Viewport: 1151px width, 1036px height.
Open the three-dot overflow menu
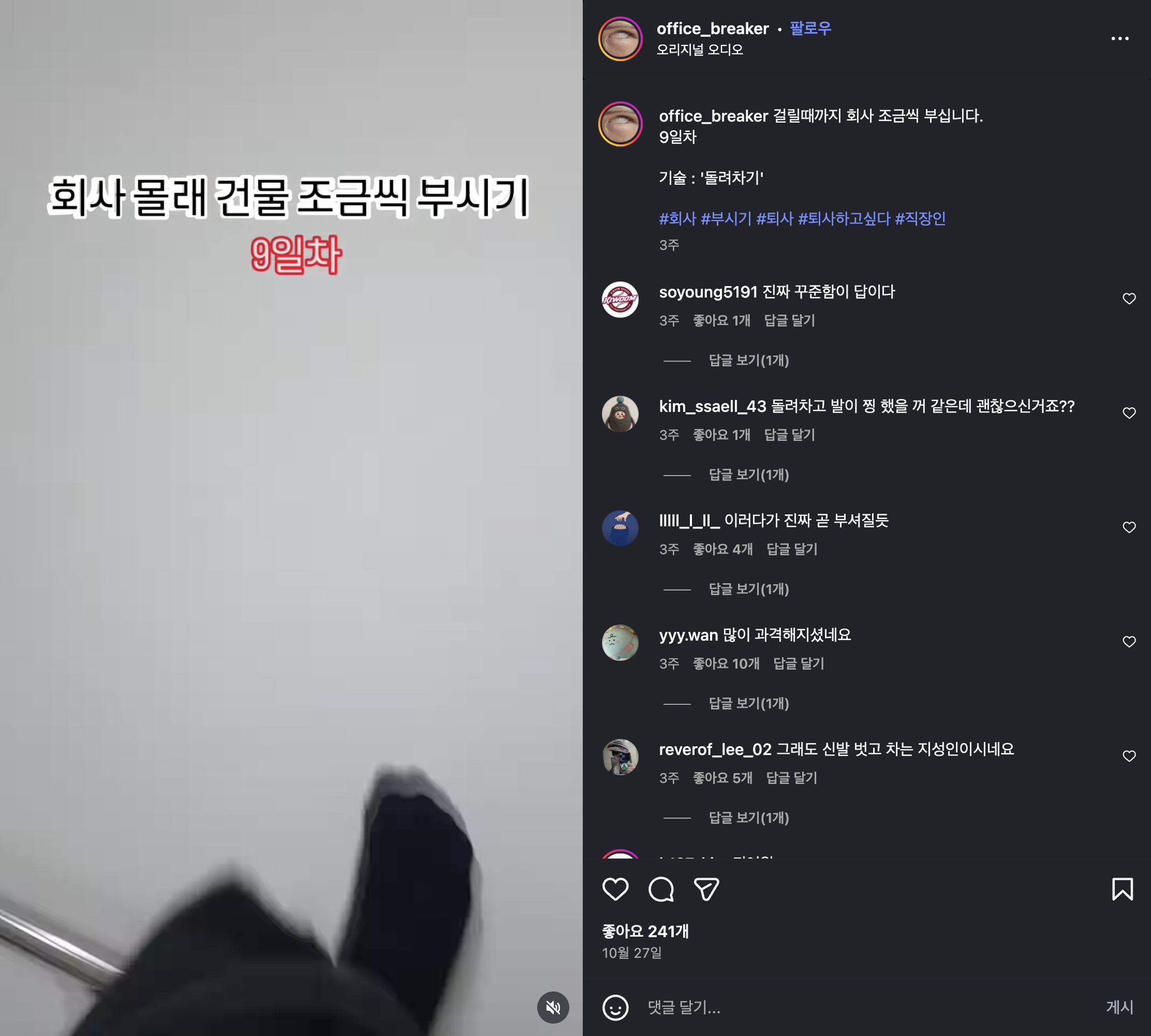1119,39
